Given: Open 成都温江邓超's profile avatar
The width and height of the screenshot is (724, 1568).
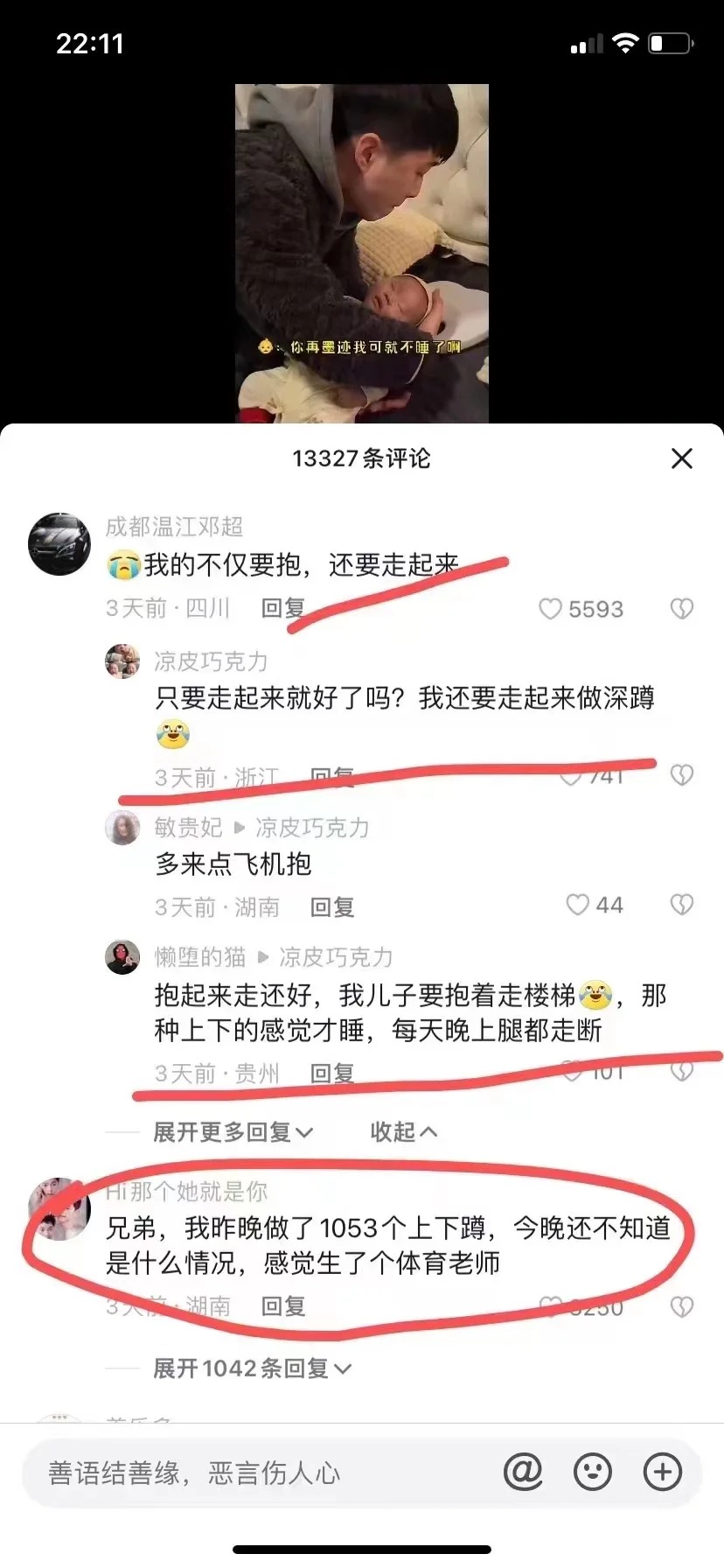Looking at the screenshot, I should click(x=59, y=544).
